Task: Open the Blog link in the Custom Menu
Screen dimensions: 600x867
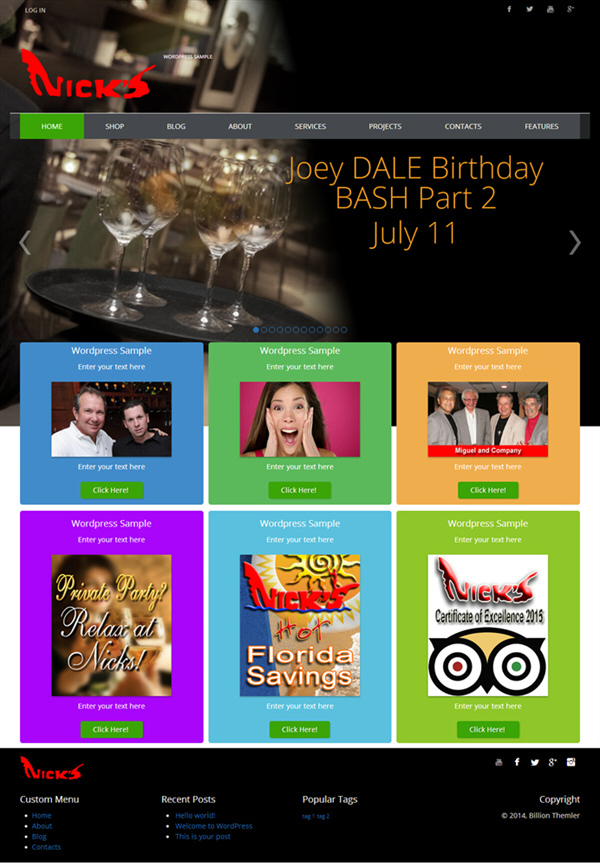Action: point(39,836)
